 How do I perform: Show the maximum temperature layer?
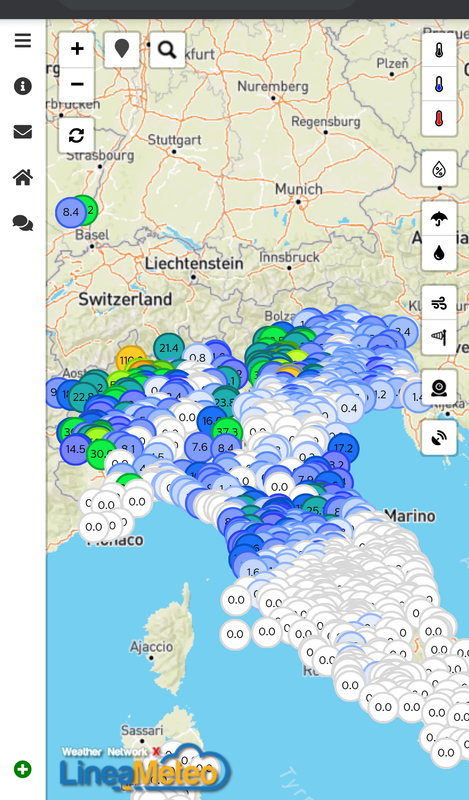click(439, 119)
